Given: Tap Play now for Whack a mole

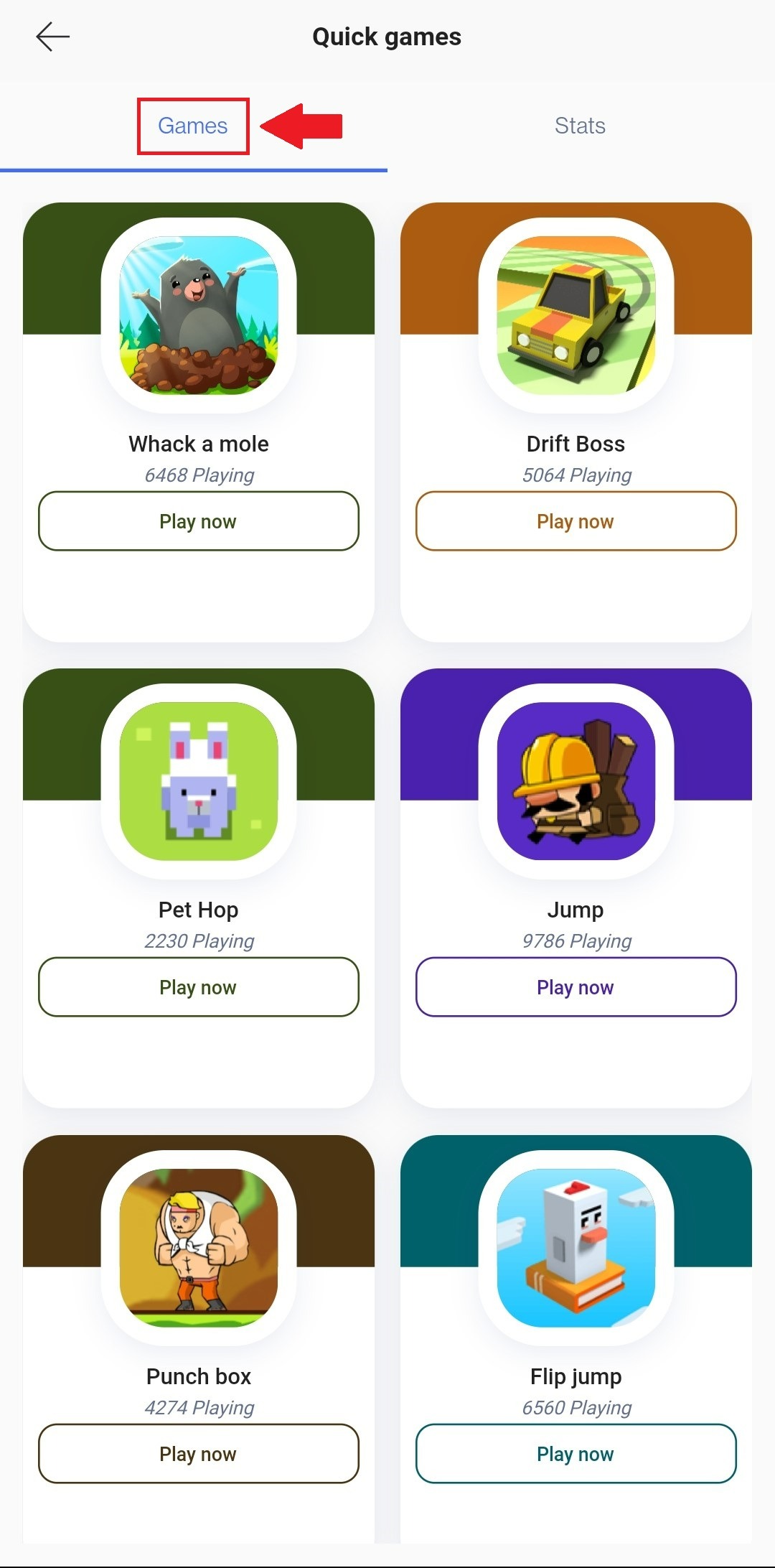Looking at the screenshot, I should coord(199,521).
